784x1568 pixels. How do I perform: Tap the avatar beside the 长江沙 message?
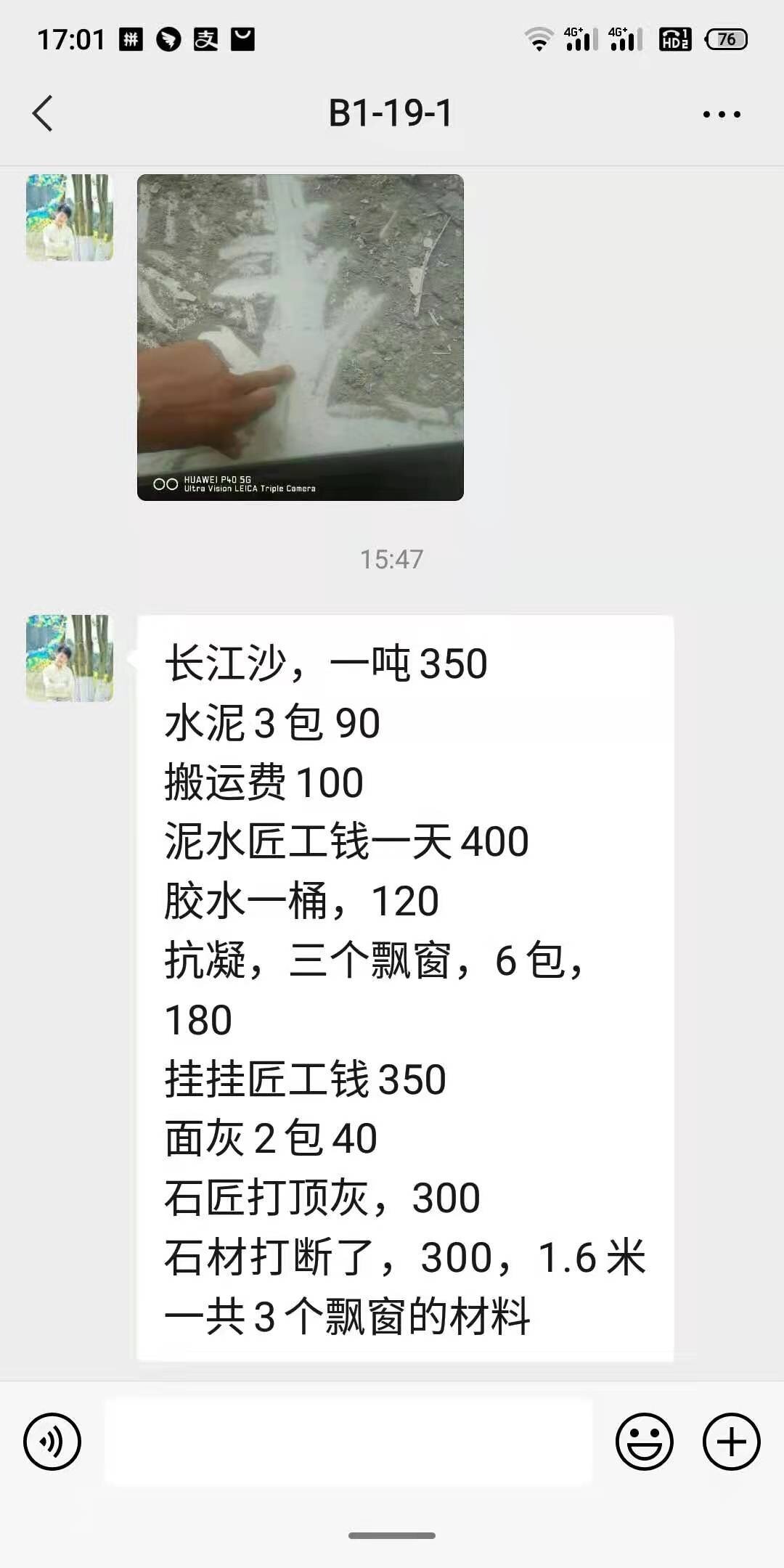(70, 658)
